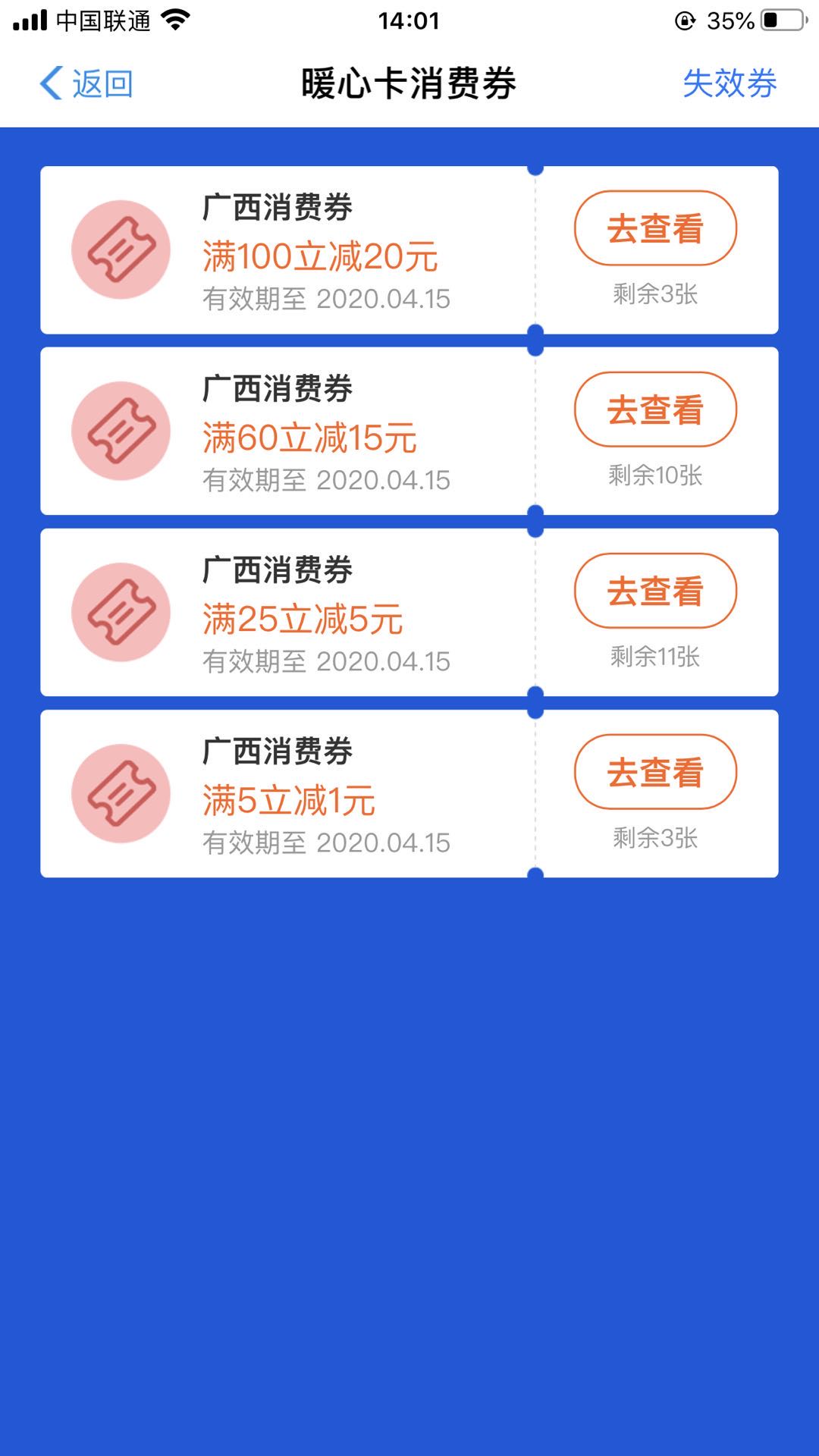View the 满25立减5元 coupon via 去查看
This screenshot has height=1456, width=819.
pyautogui.click(x=655, y=591)
